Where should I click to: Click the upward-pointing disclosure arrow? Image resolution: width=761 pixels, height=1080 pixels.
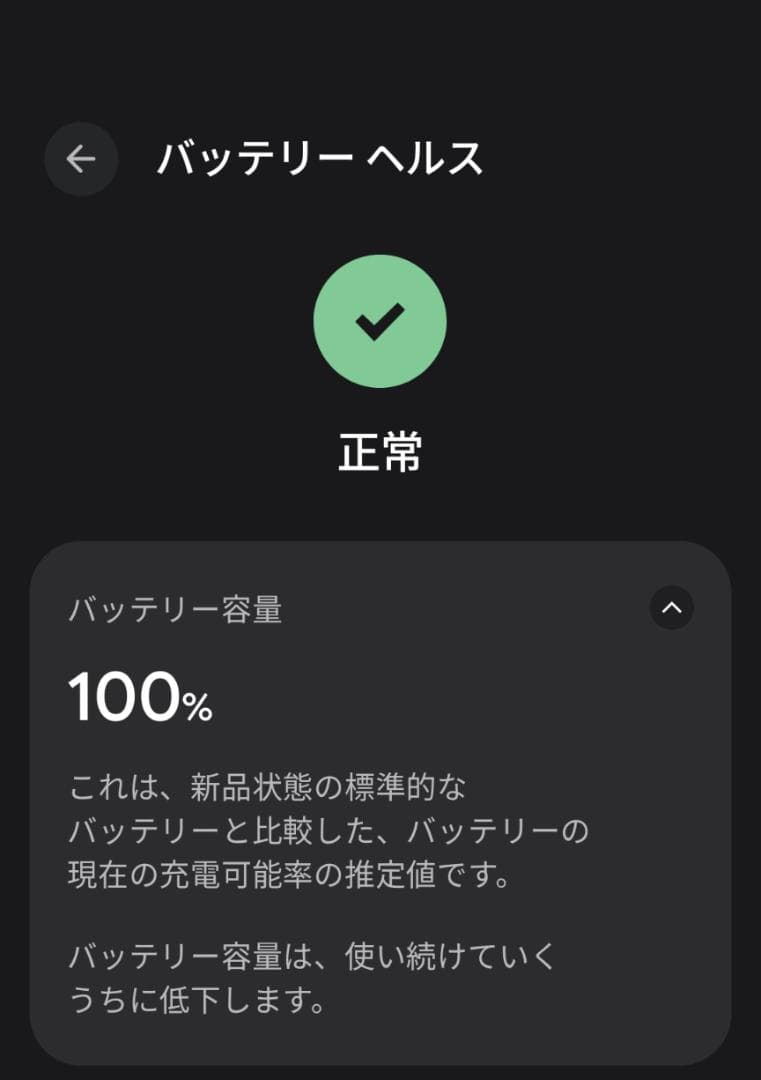pos(672,609)
